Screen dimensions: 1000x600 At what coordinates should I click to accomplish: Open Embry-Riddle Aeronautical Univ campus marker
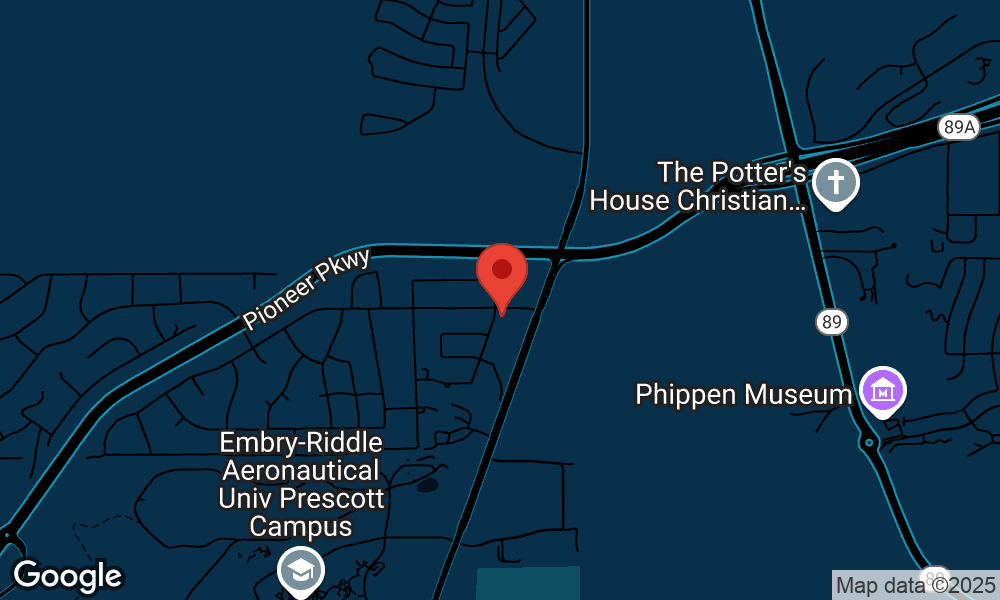[301, 572]
